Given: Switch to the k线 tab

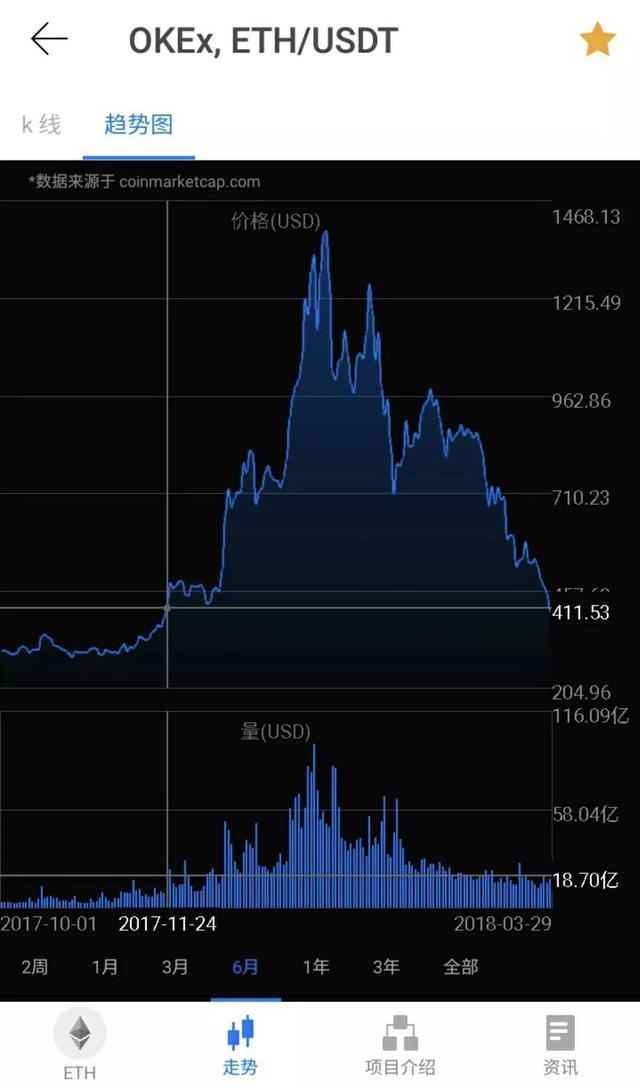Looking at the screenshot, I should click(x=42, y=125).
